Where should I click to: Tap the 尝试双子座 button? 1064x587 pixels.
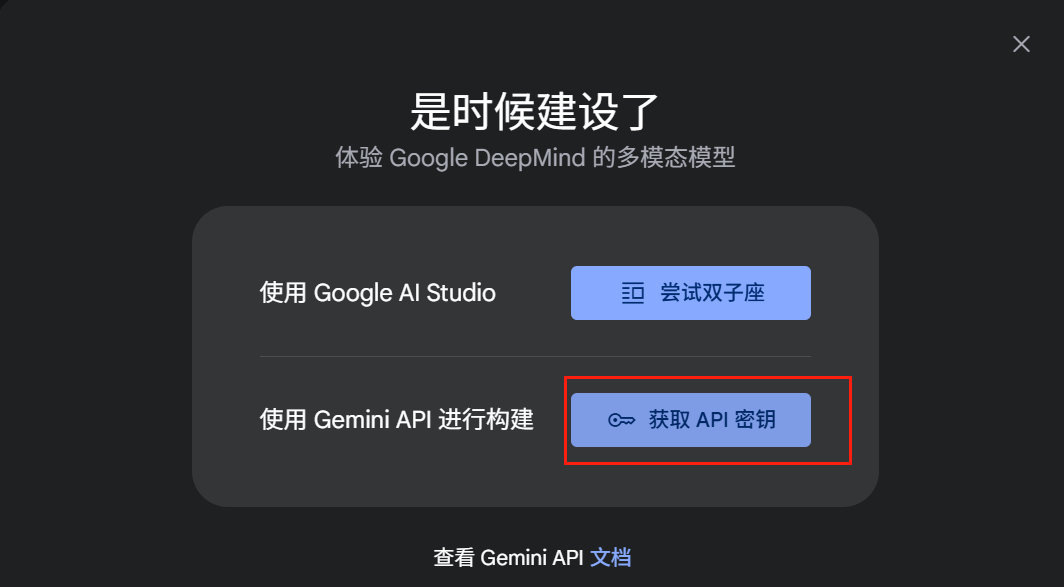(x=690, y=293)
